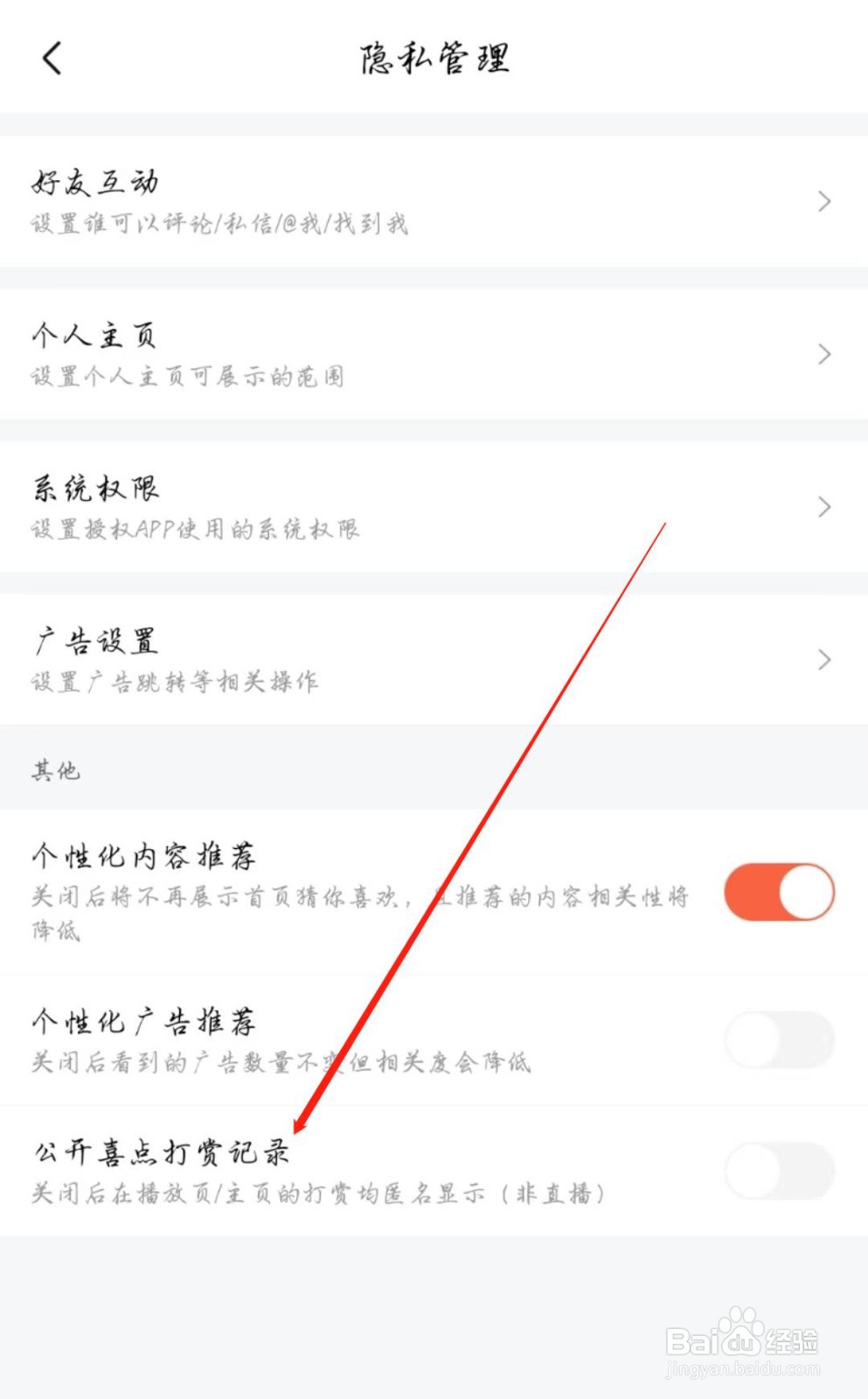Viewport: 868px width, 1399px height.
Task: Select the 隐私管理 page title
Action: tap(434, 58)
